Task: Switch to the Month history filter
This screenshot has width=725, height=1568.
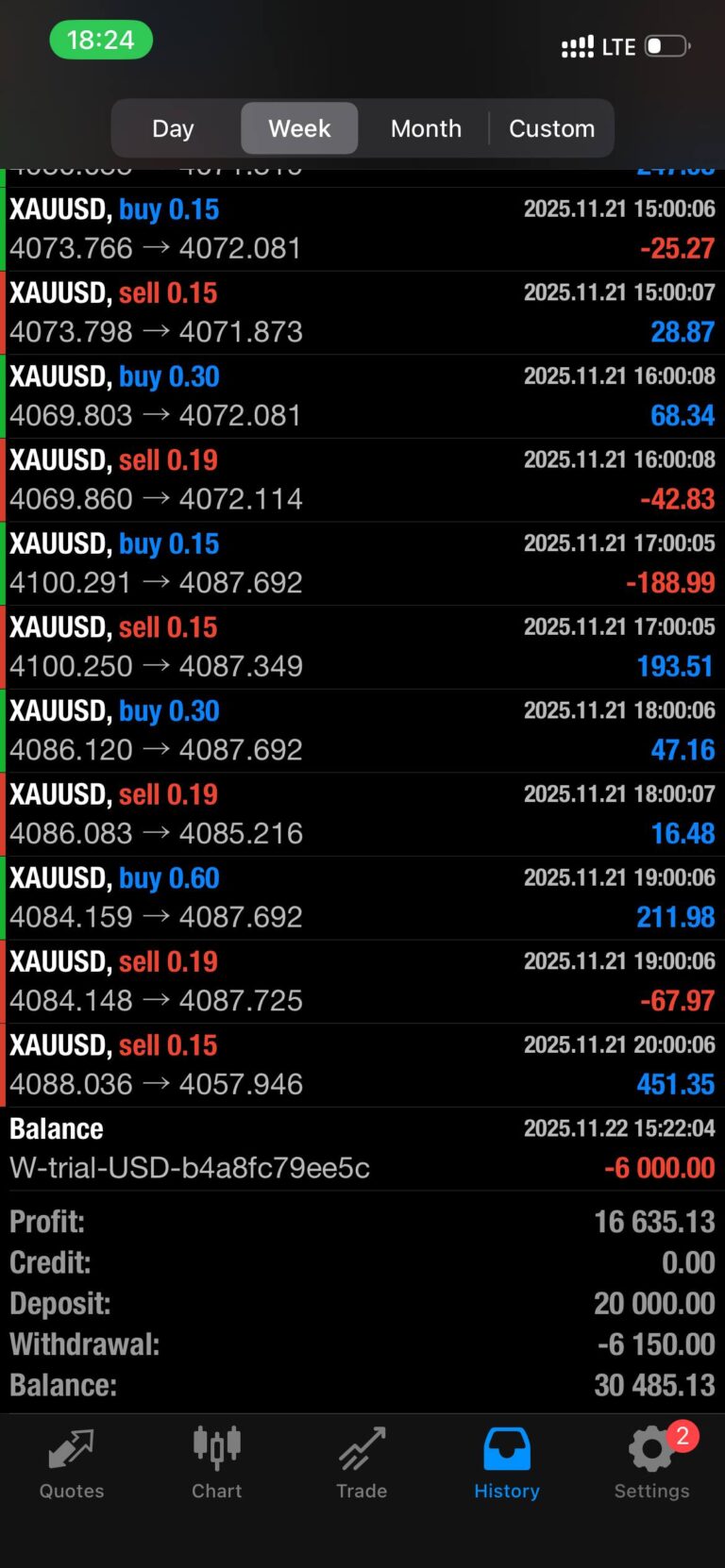Action: [x=425, y=128]
